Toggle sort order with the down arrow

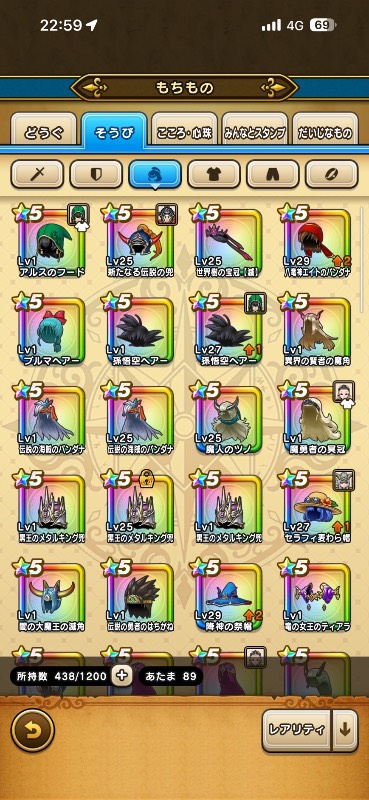tap(345, 730)
